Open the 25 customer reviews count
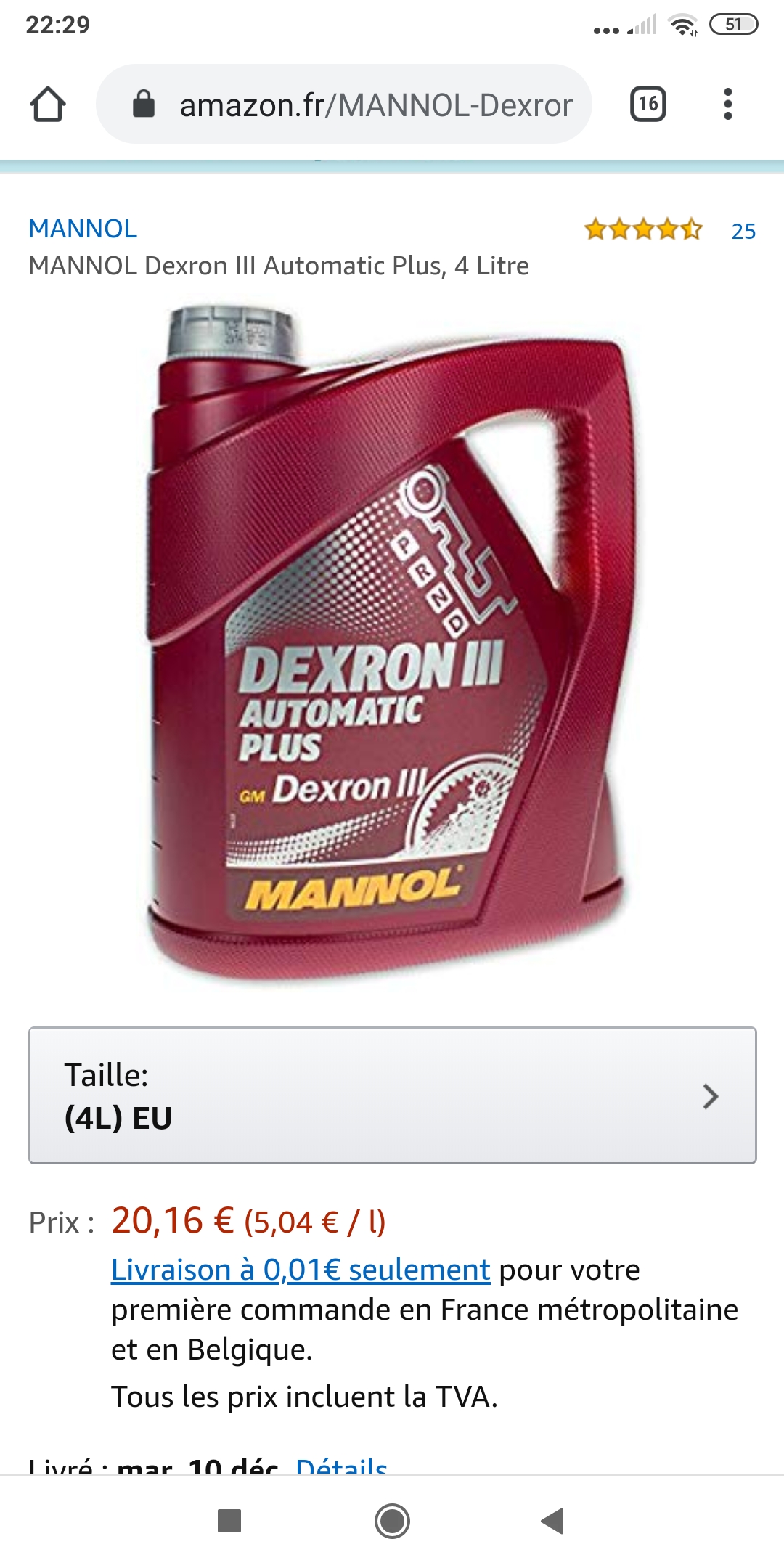 [743, 231]
